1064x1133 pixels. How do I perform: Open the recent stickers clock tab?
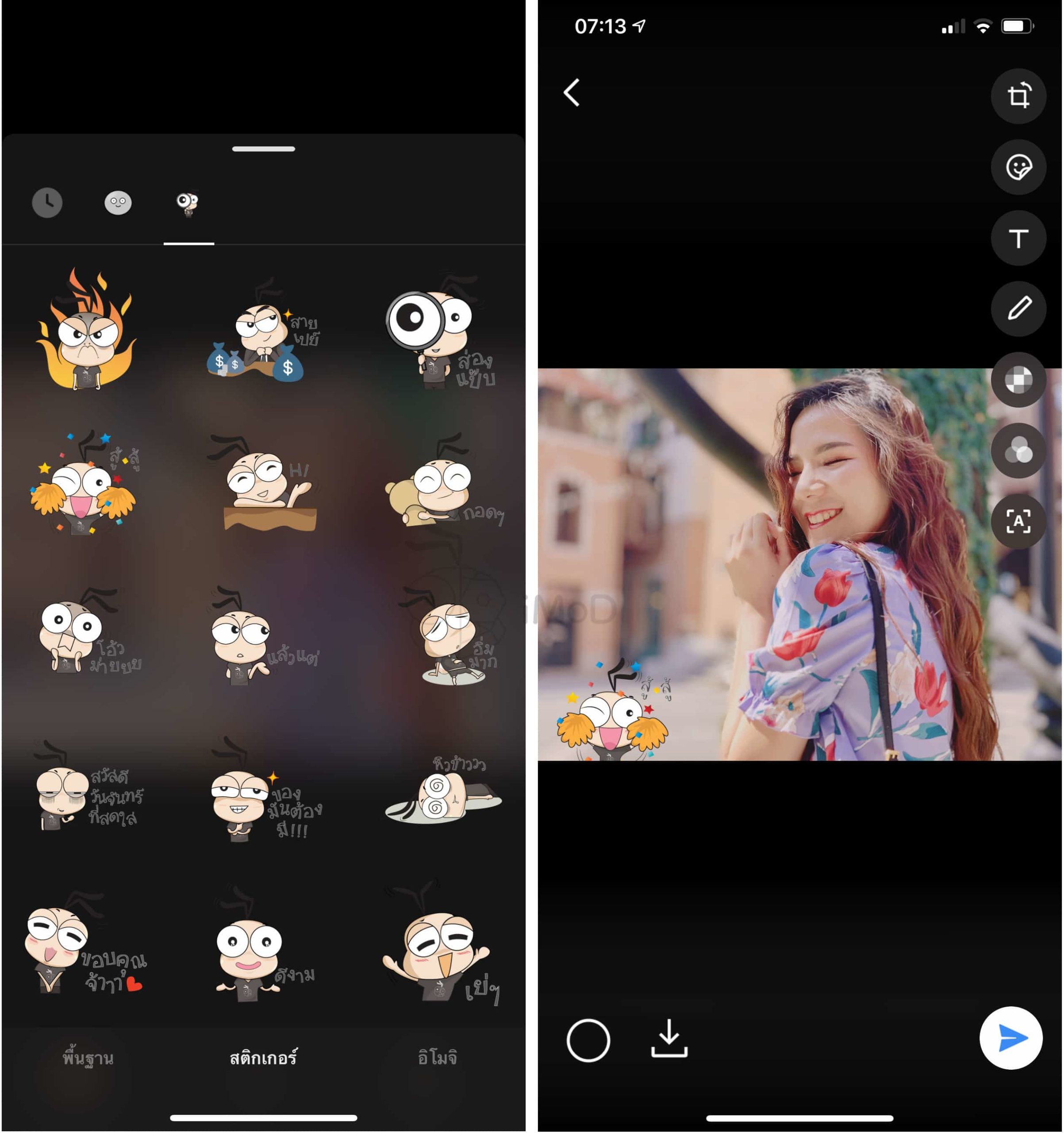point(47,202)
